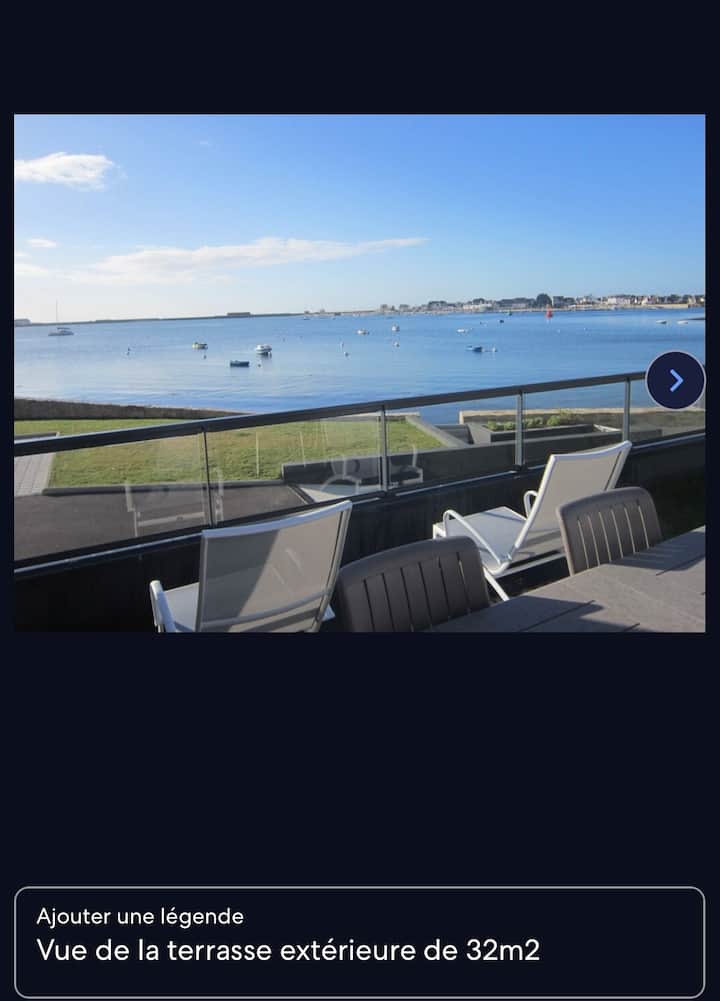Edit the caption 'Vue de la terrasse extérieure de 32m2'
This screenshot has width=720, height=1001.
[290, 945]
